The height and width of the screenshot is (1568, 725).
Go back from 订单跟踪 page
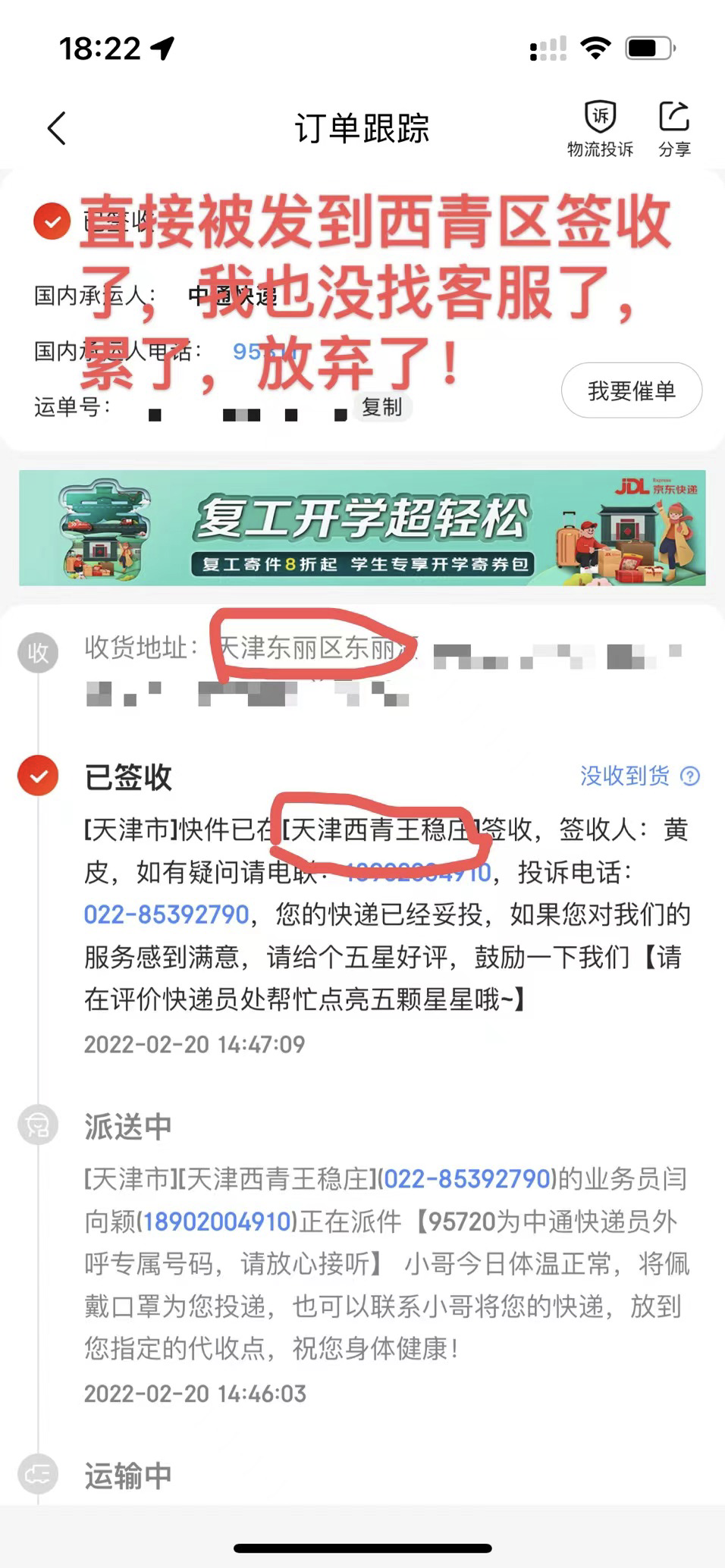(x=57, y=128)
